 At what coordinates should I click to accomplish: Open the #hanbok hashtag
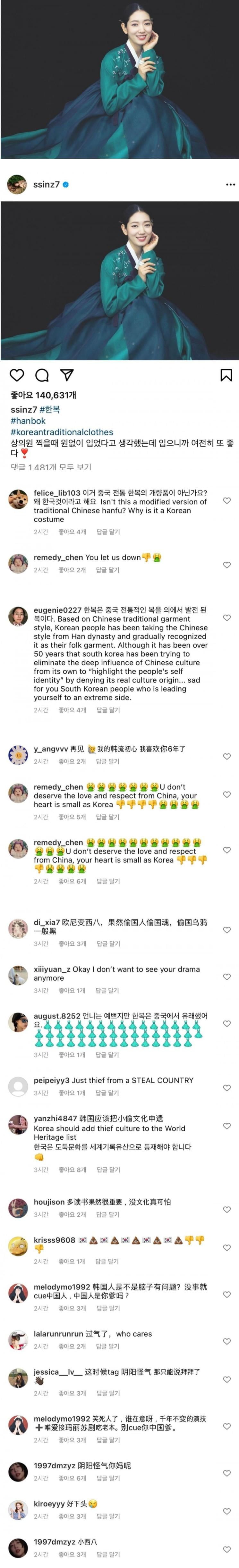tap(28, 421)
